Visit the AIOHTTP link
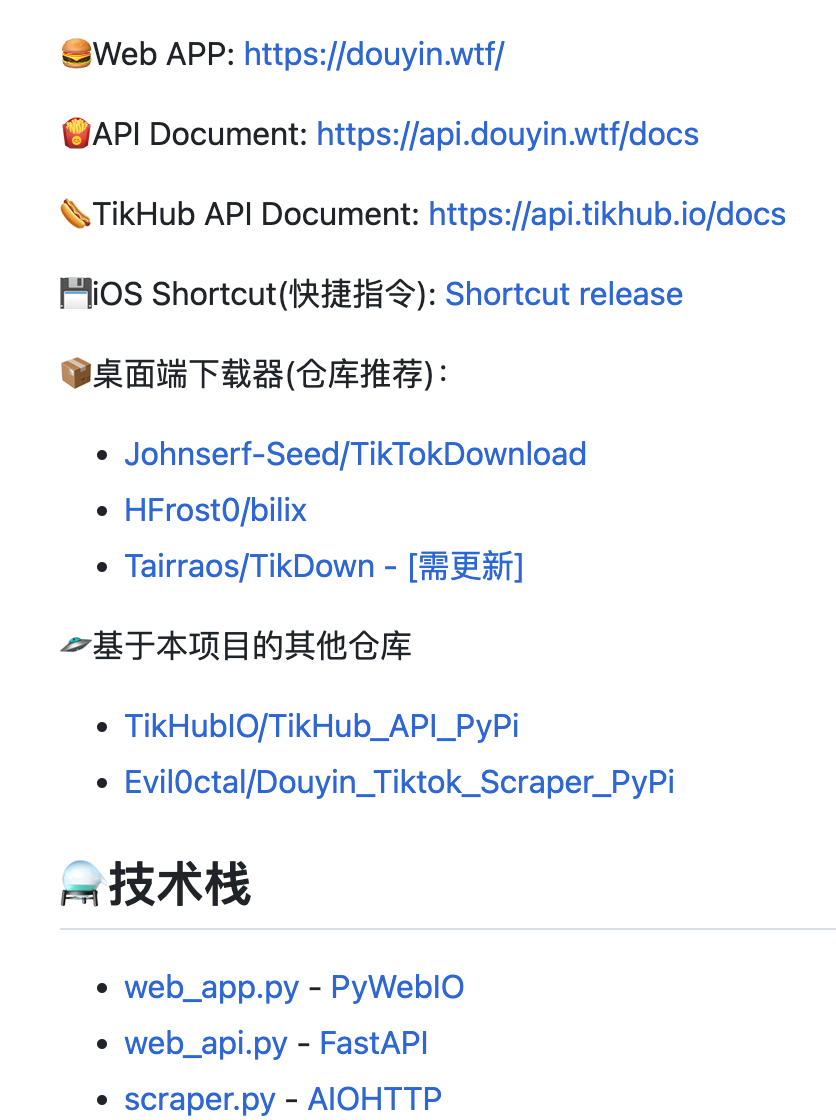 click(x=374, y=1100)
